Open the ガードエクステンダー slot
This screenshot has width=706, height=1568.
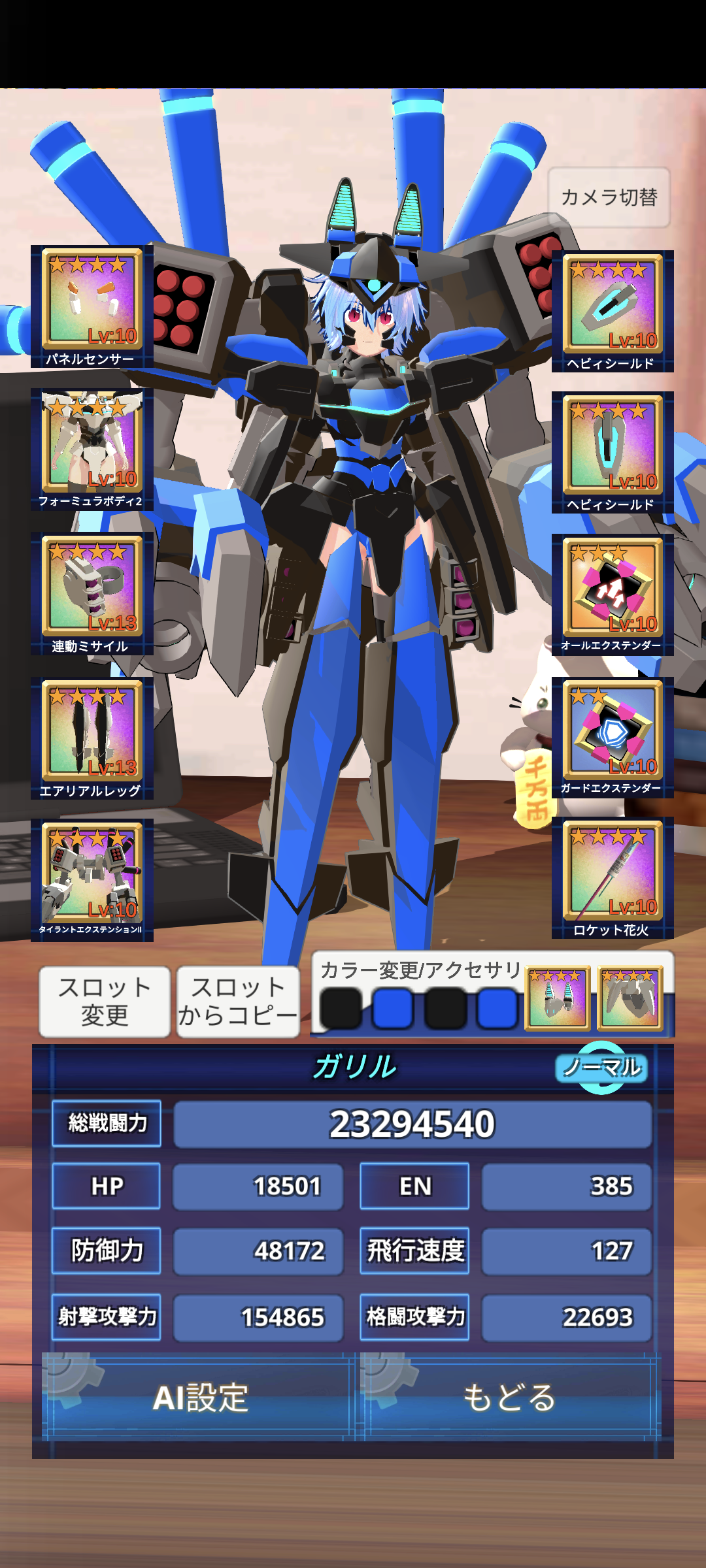pyautogui.click(x=613, y=736)
